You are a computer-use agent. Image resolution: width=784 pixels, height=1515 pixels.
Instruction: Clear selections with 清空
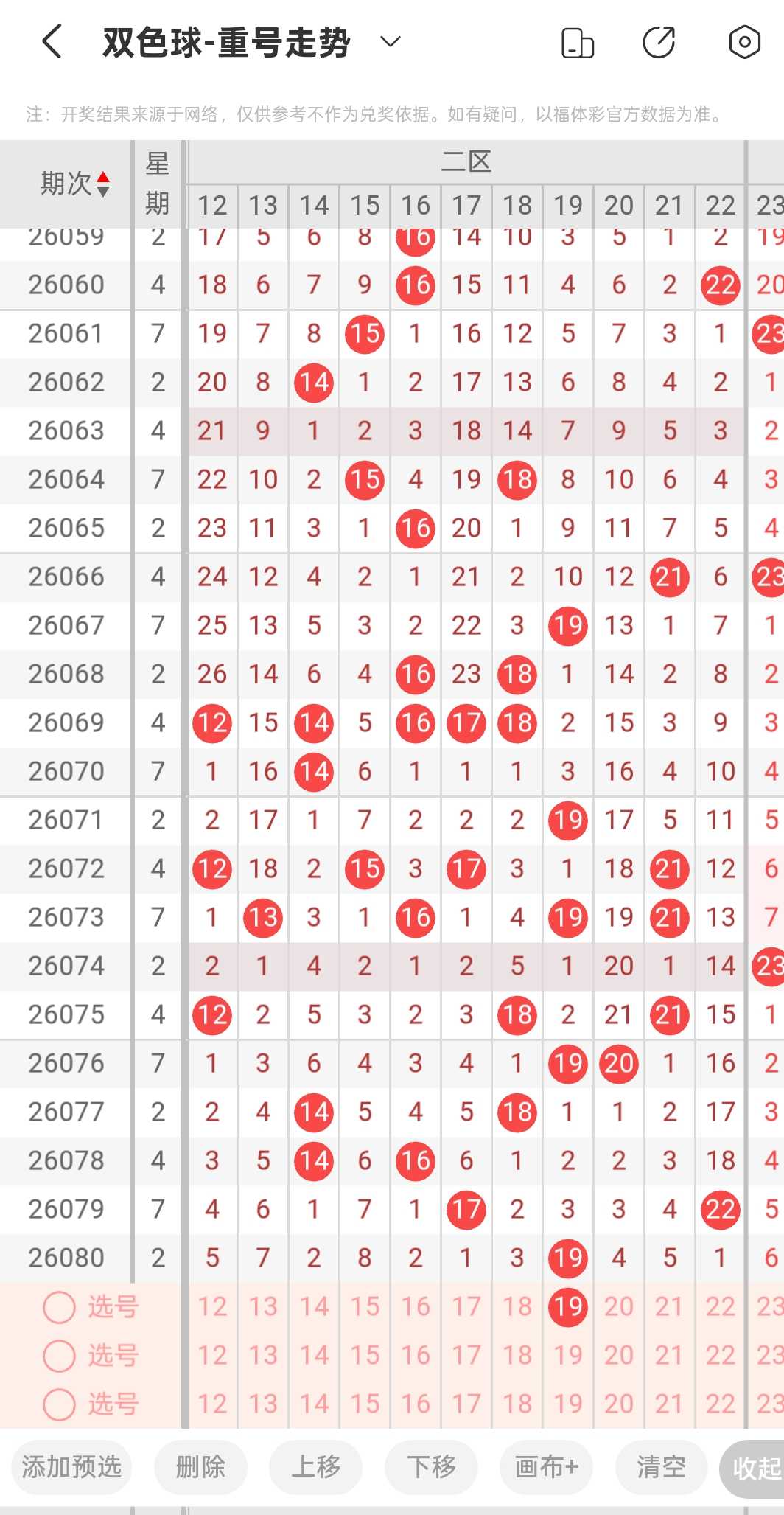click(662, 1467)
